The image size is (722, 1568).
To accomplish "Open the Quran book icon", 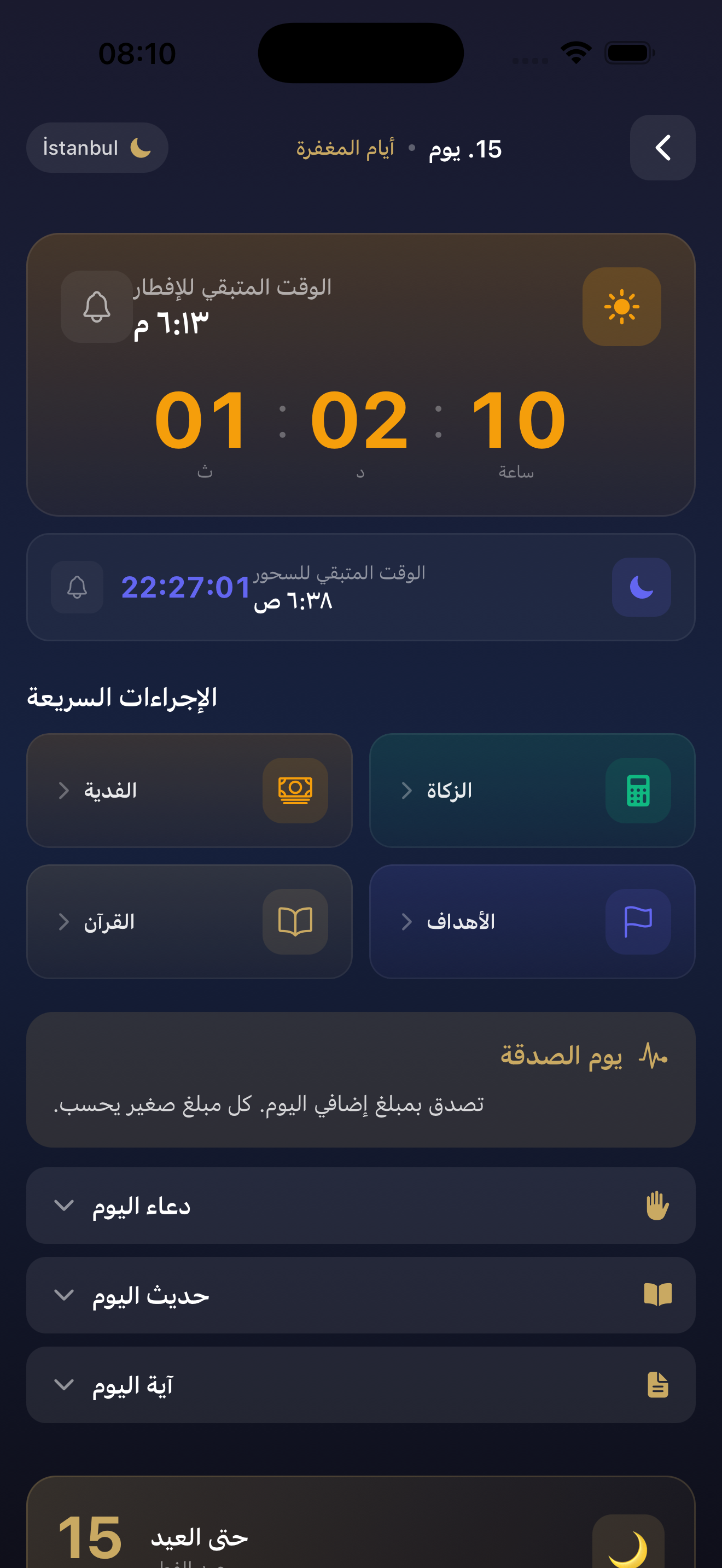I will 295,921.
